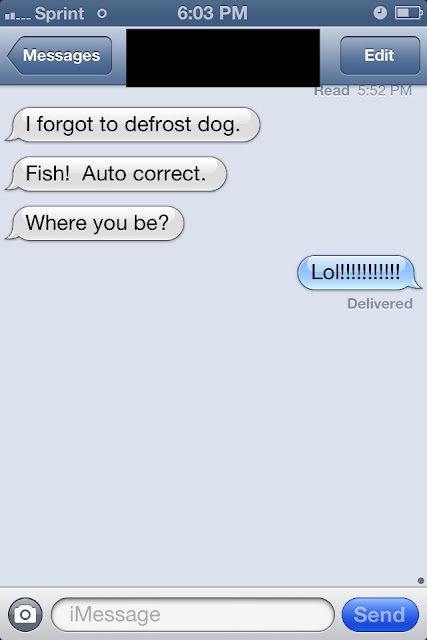Open the camera attachment icon

(x=25, y=614)
